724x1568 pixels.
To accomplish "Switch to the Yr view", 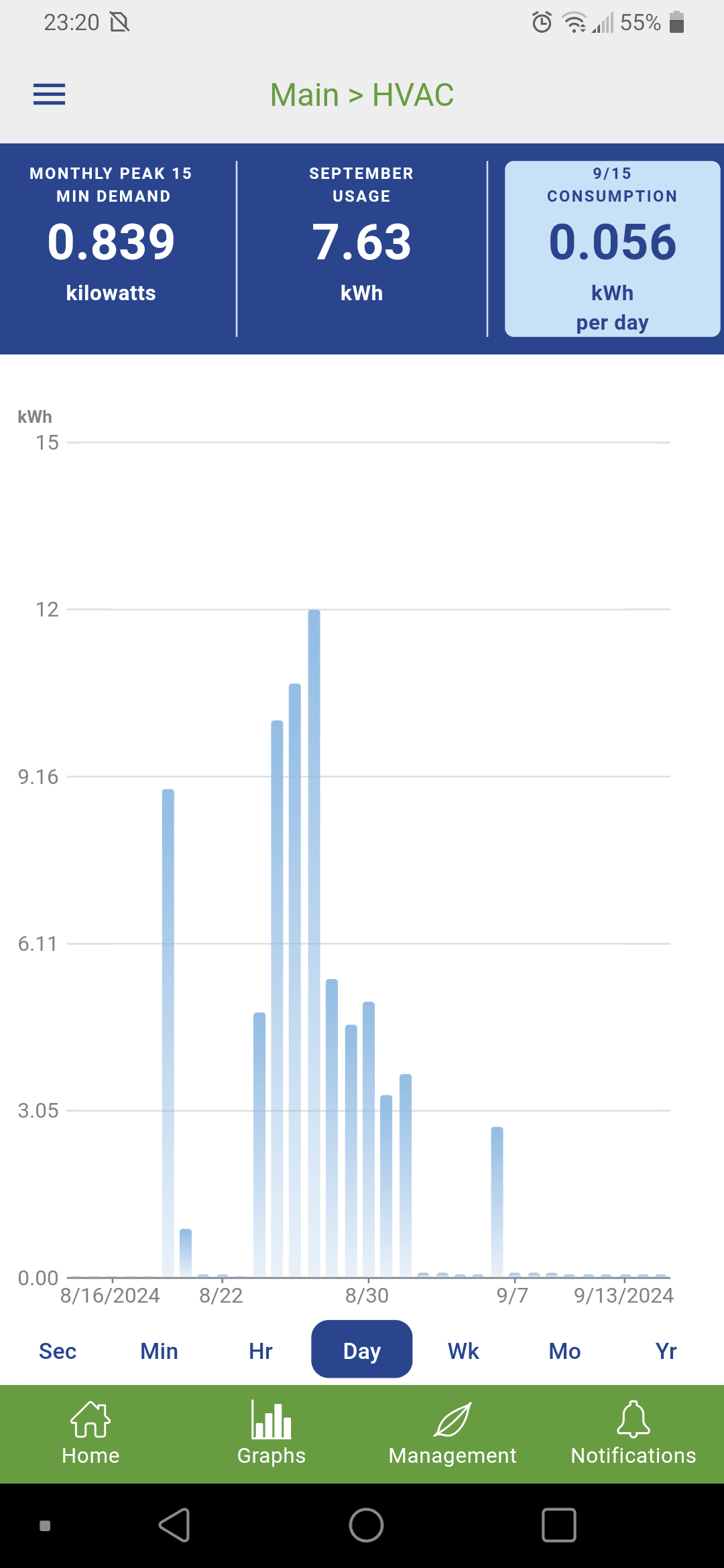I will [x=666, y=1351].
